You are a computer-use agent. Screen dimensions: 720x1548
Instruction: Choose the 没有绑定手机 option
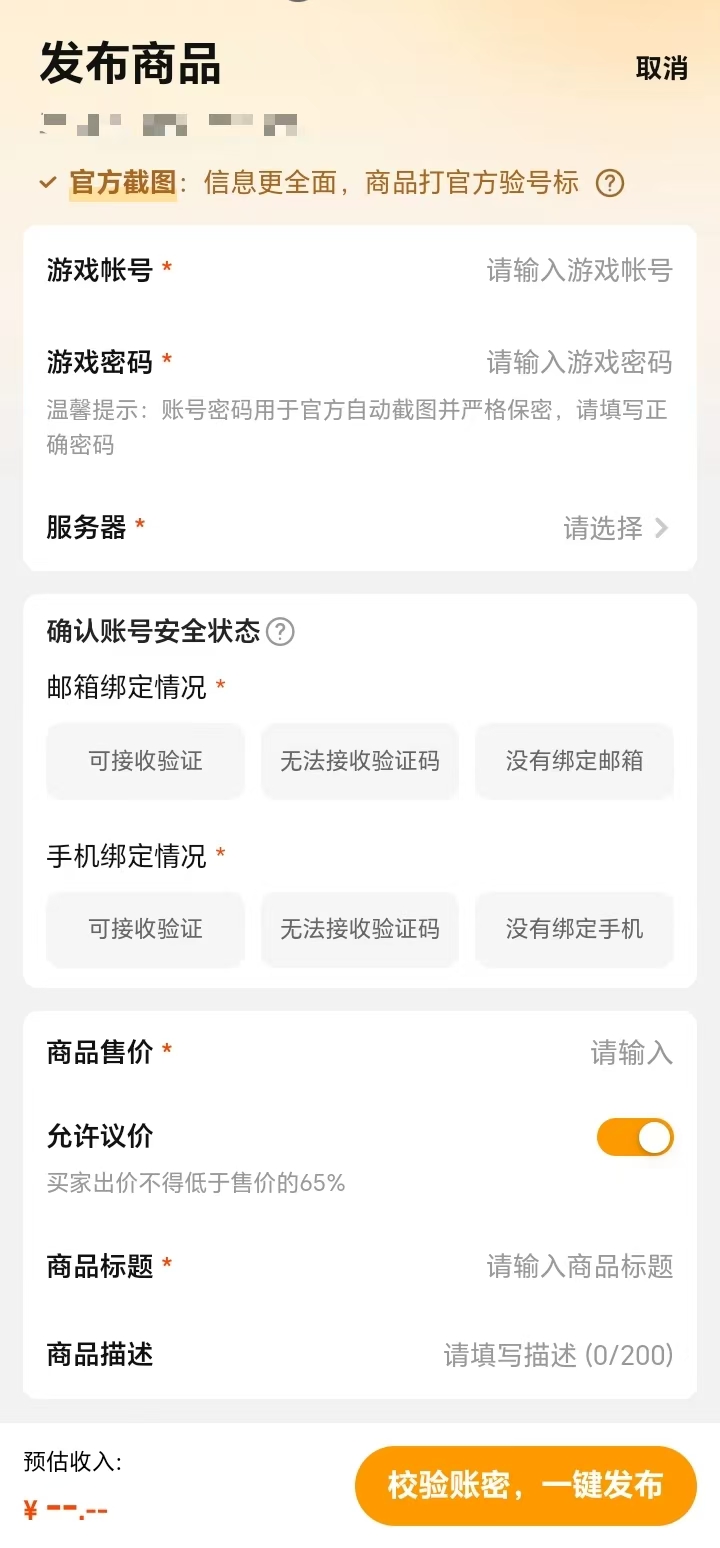pyautogui.click(x=574, y=929)
